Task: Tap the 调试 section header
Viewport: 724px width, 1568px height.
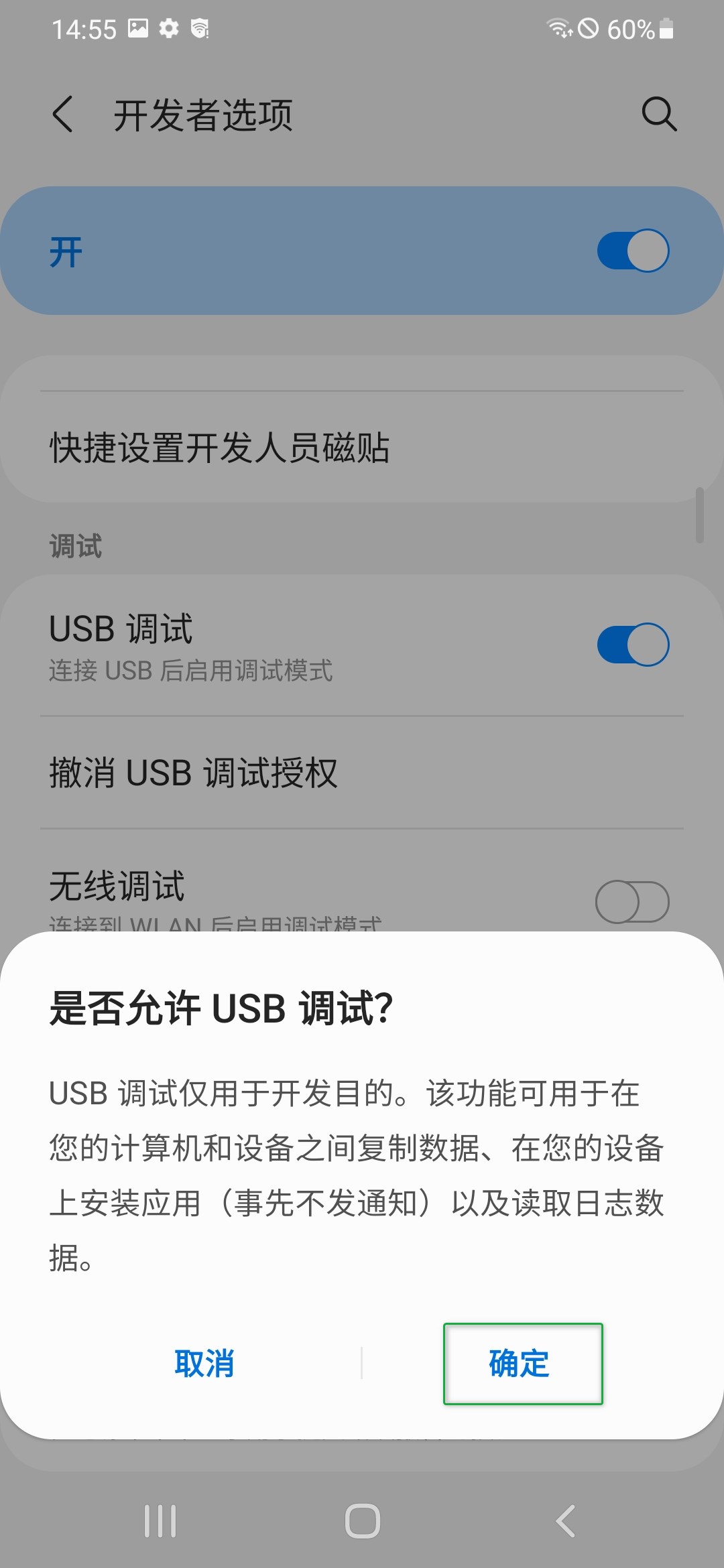Action: click(x=76, y=546)
